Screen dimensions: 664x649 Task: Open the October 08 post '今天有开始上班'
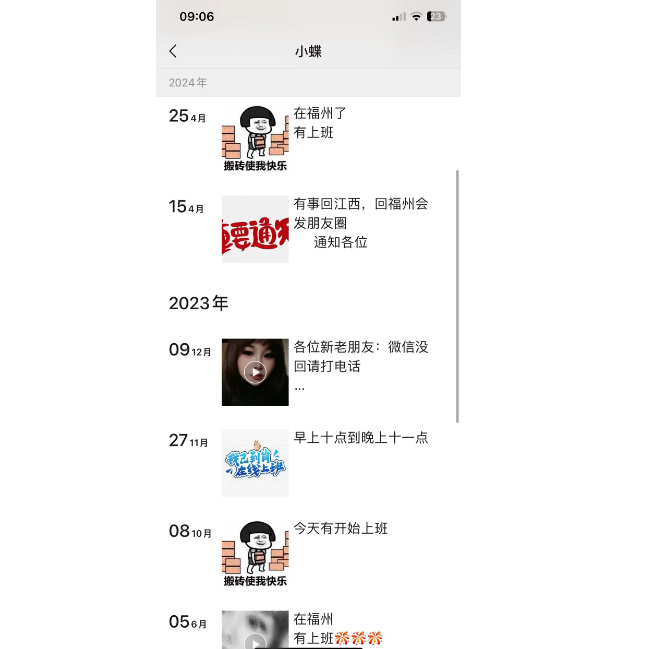point(340,529)
